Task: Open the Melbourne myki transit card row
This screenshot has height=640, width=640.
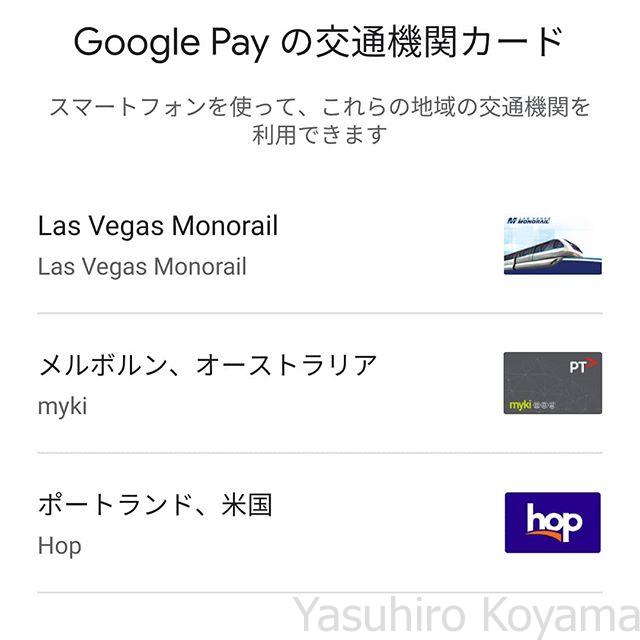Action: [x=320, y=383]
